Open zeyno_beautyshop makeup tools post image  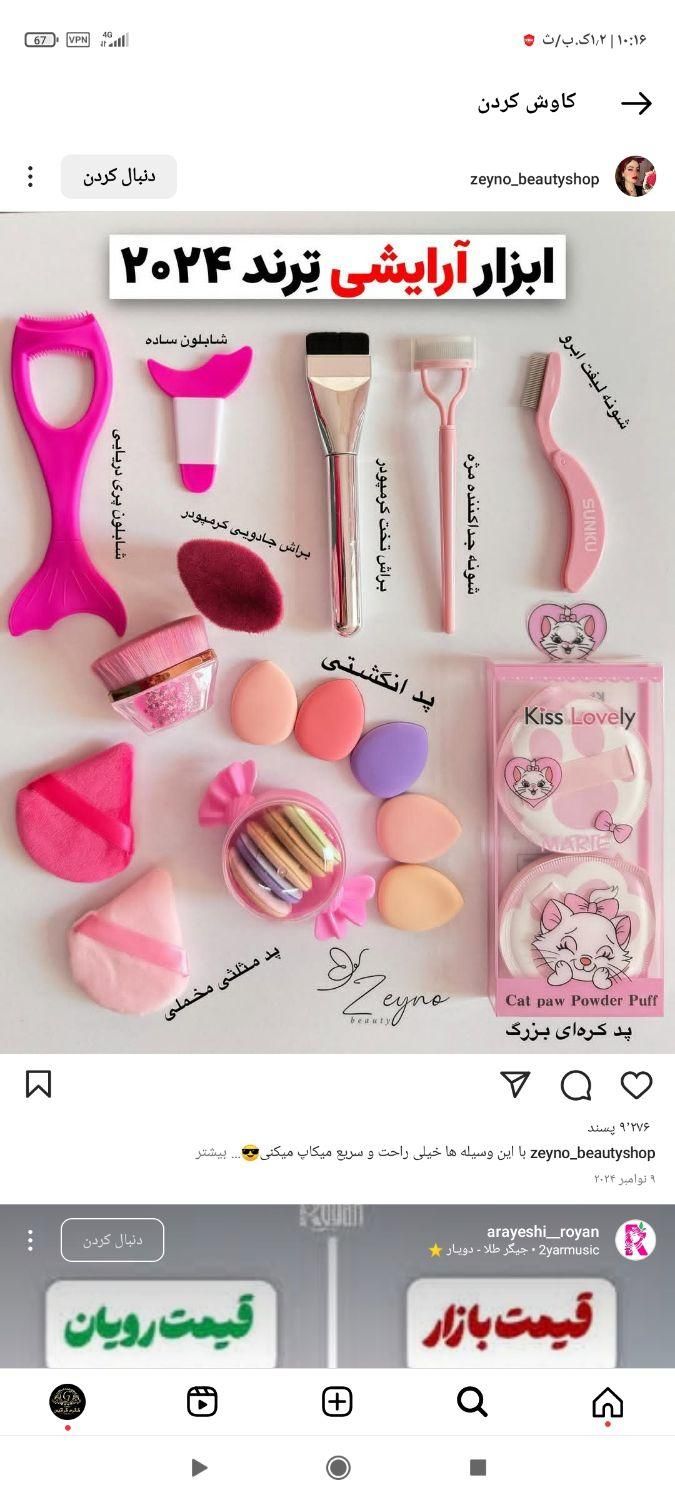[337, 630]
